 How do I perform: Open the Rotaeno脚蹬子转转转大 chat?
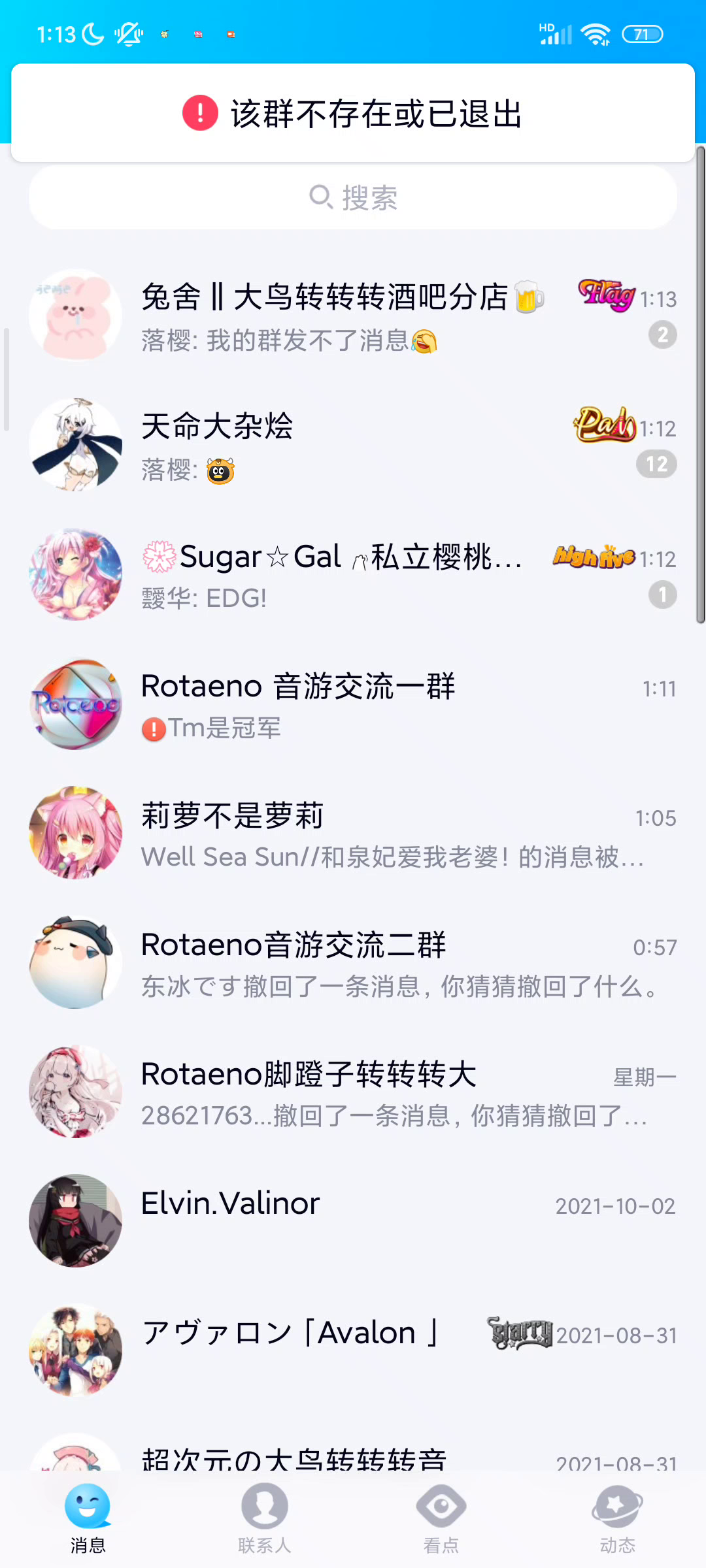353,1092
